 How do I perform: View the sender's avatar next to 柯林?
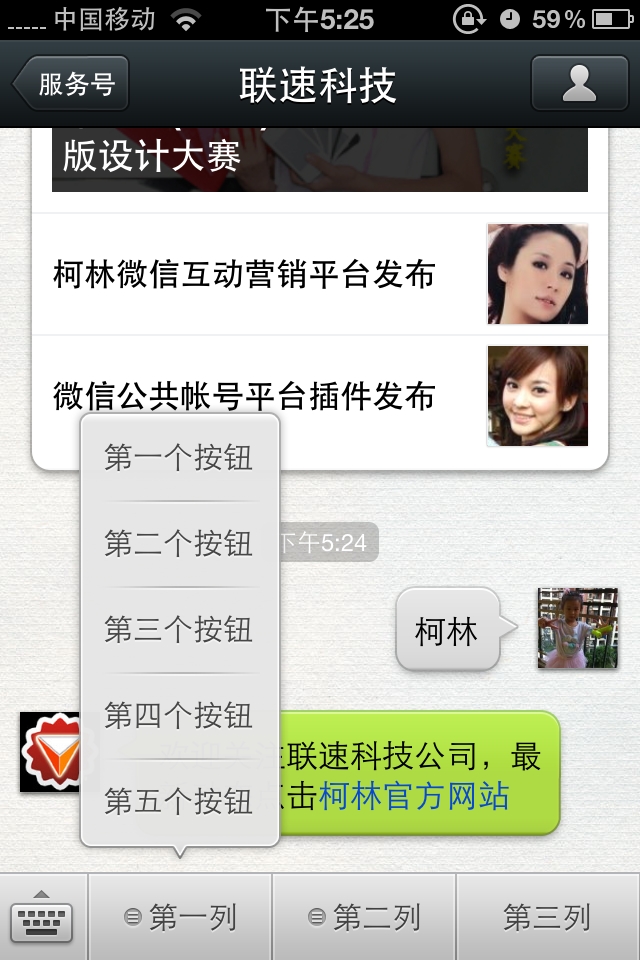coord(577,628)
